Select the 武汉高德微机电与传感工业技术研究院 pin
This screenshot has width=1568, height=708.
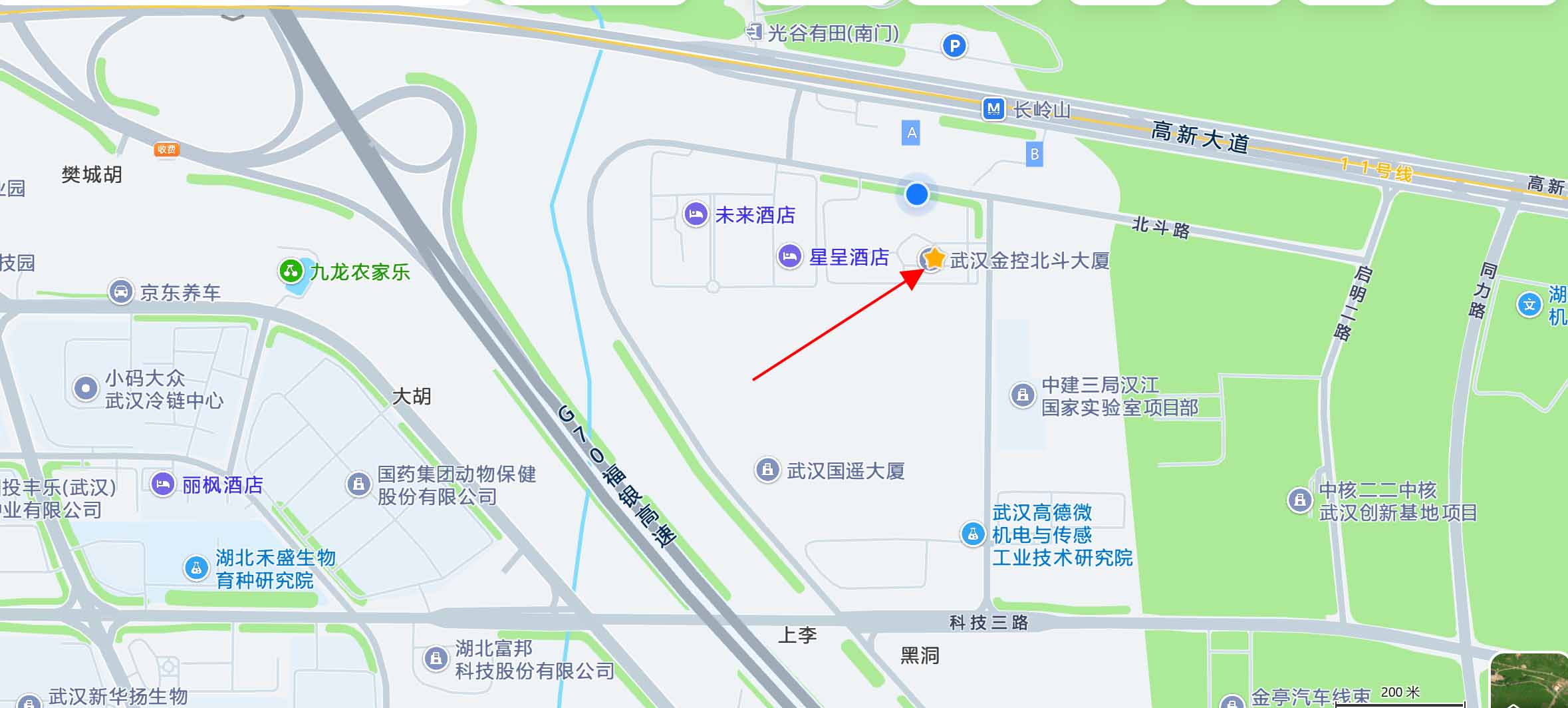coord(973,534)
